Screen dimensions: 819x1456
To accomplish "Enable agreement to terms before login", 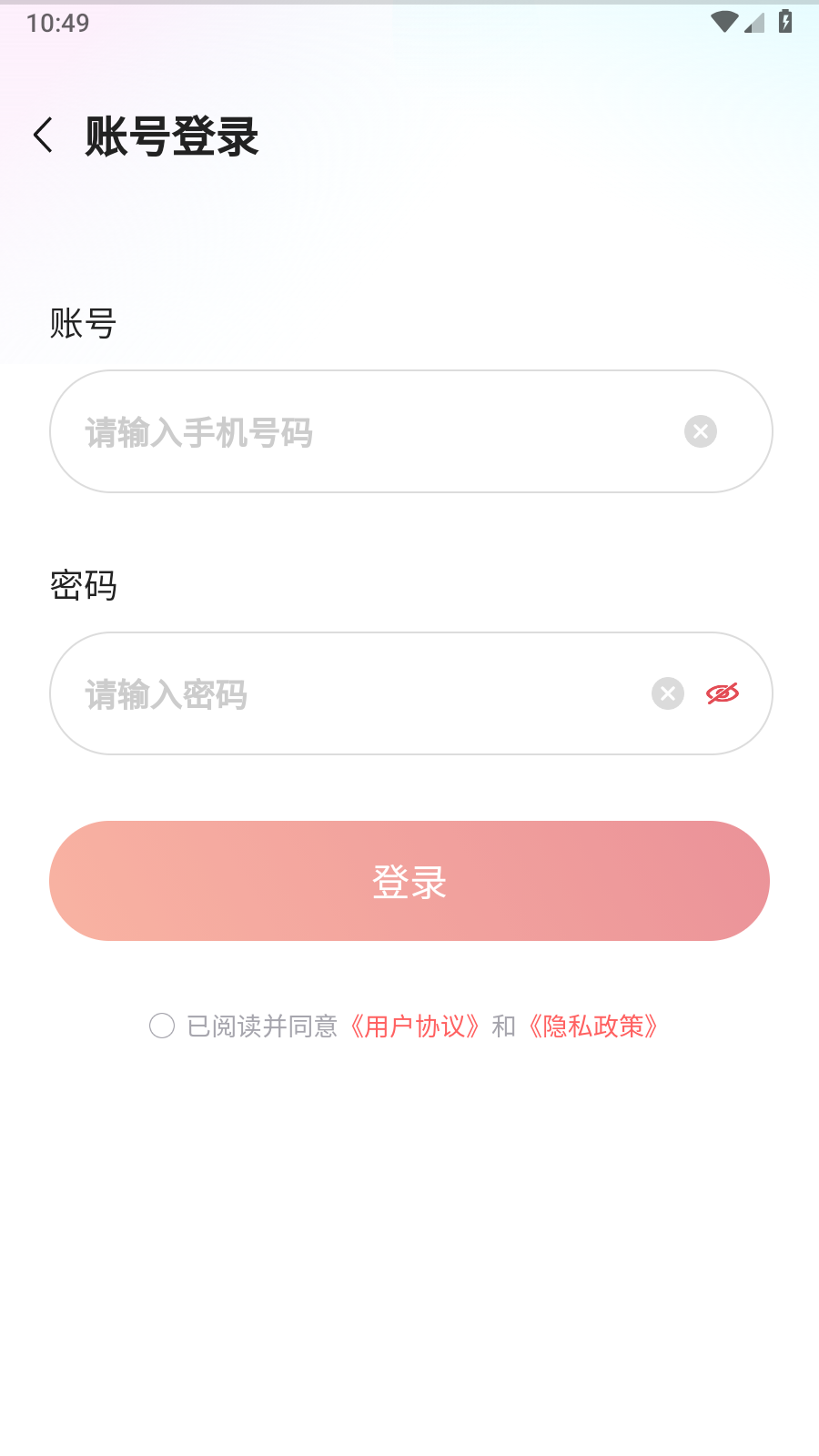I will click(162, 1026).
